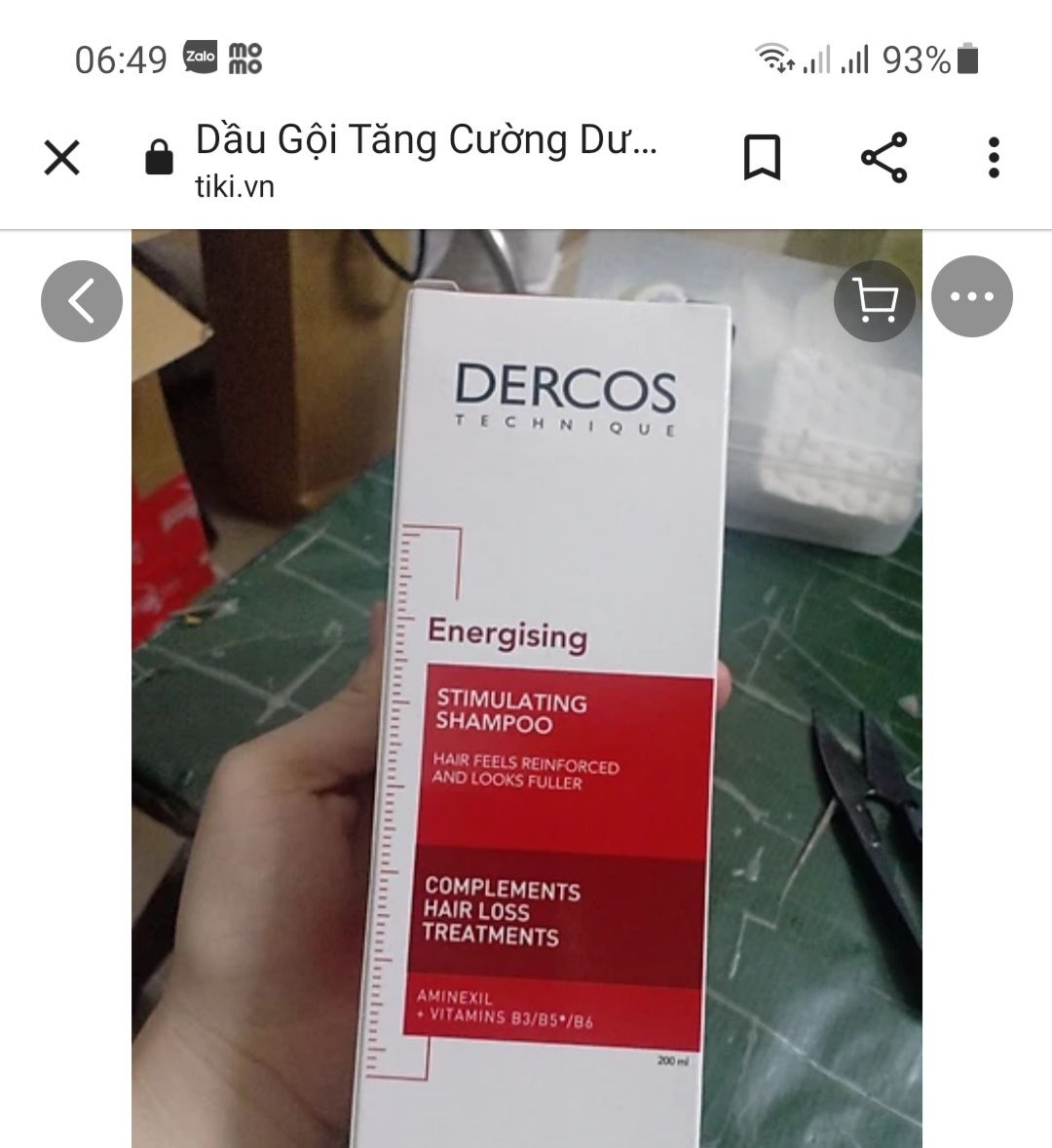Tap the bookmark icon to save page
This screenshot has width=1052, height=1148.
763,156
